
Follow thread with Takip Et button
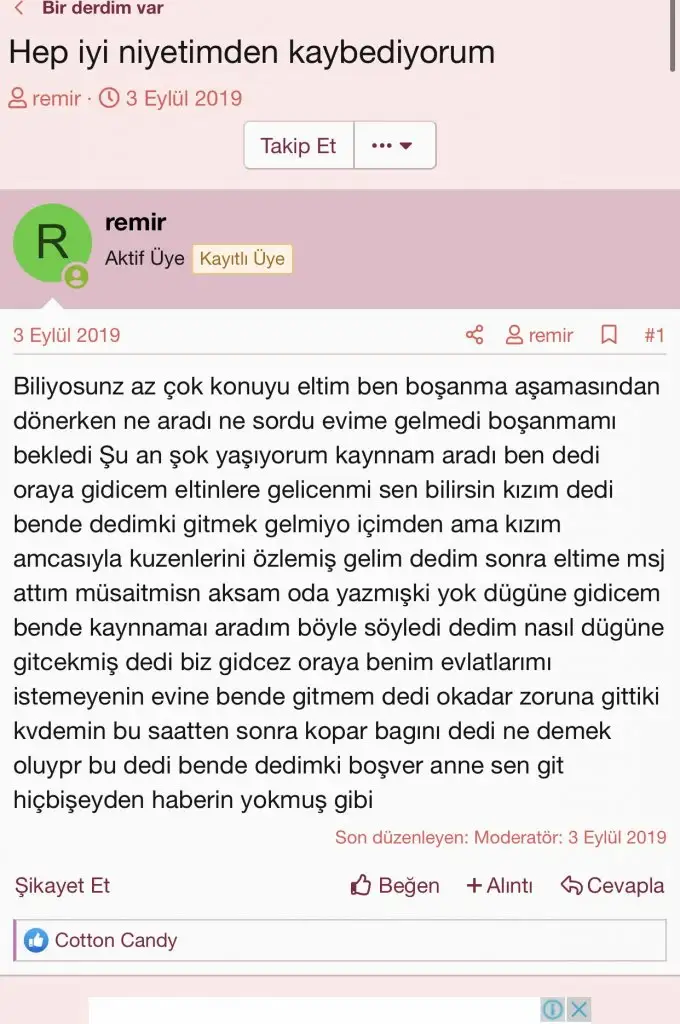coord(298,146)
